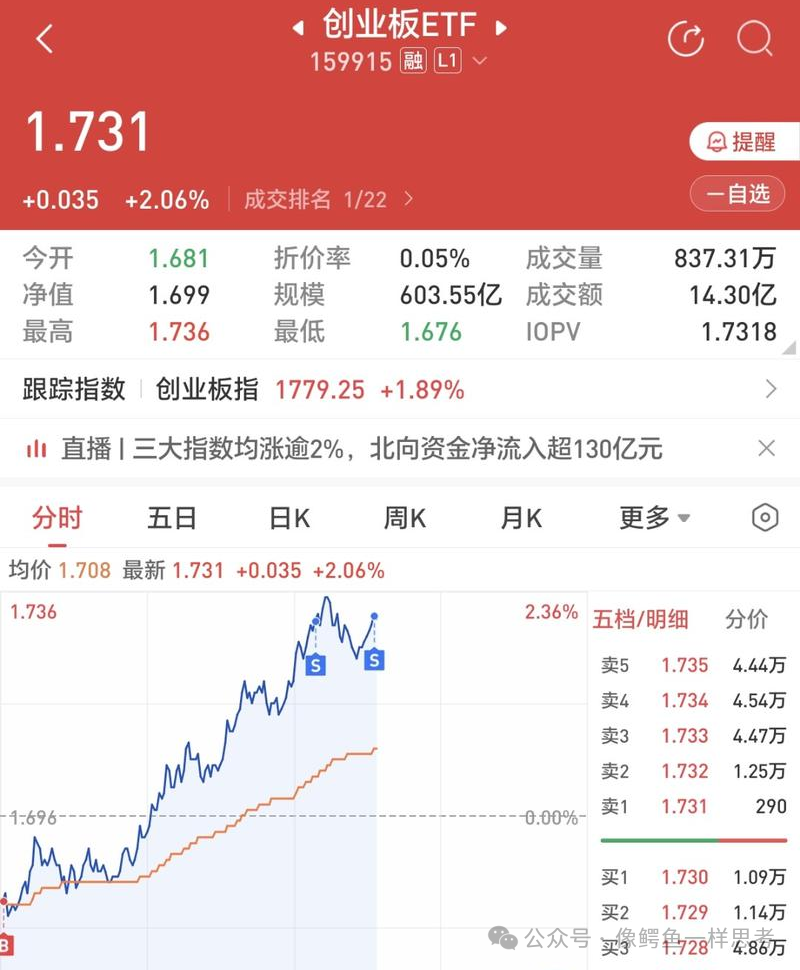Image resolution: width=800 pixels, height=970 pixels.
Task: Switch to the 周K chart tab
Action: click(x=405, y=518)
